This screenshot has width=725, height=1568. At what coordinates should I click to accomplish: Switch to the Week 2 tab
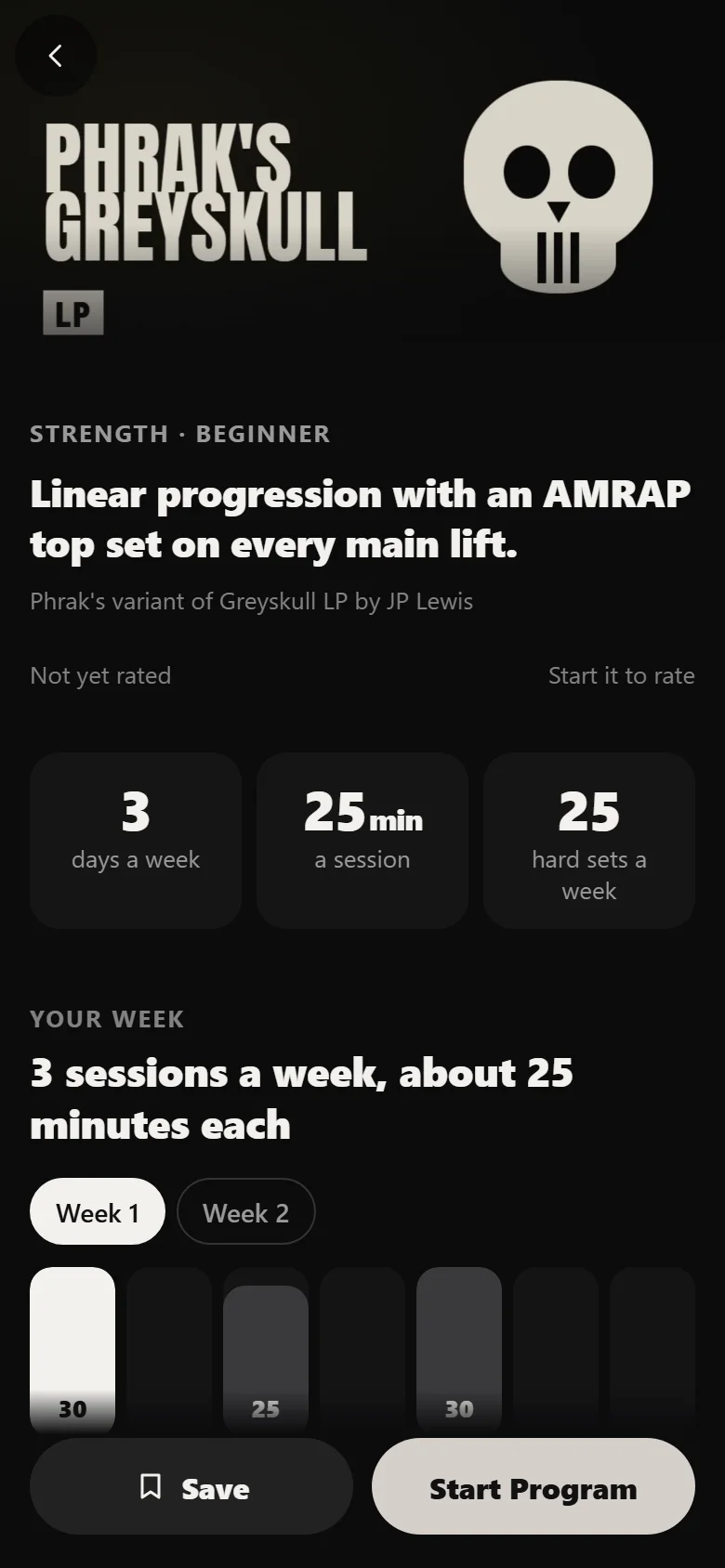pyautogui.click(x=245, y=1211)
